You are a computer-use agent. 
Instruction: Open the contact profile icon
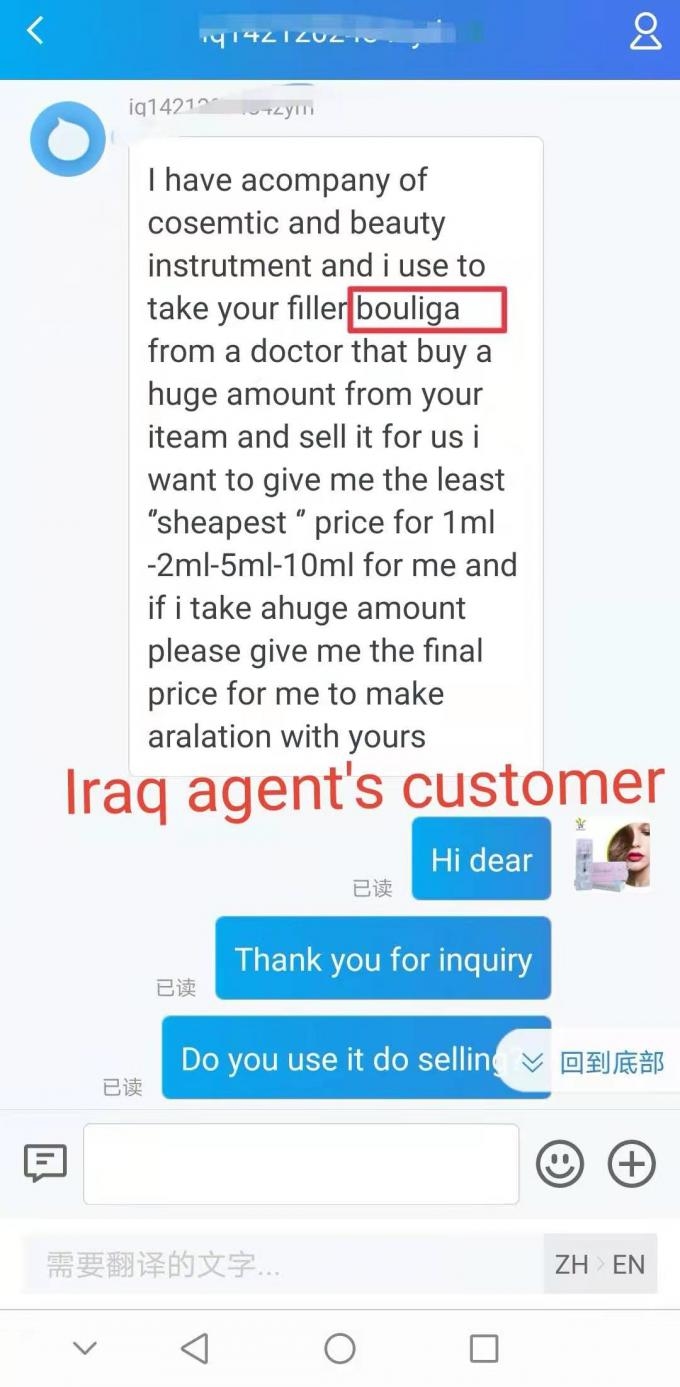pyautogui.click(x=645, y=31)
